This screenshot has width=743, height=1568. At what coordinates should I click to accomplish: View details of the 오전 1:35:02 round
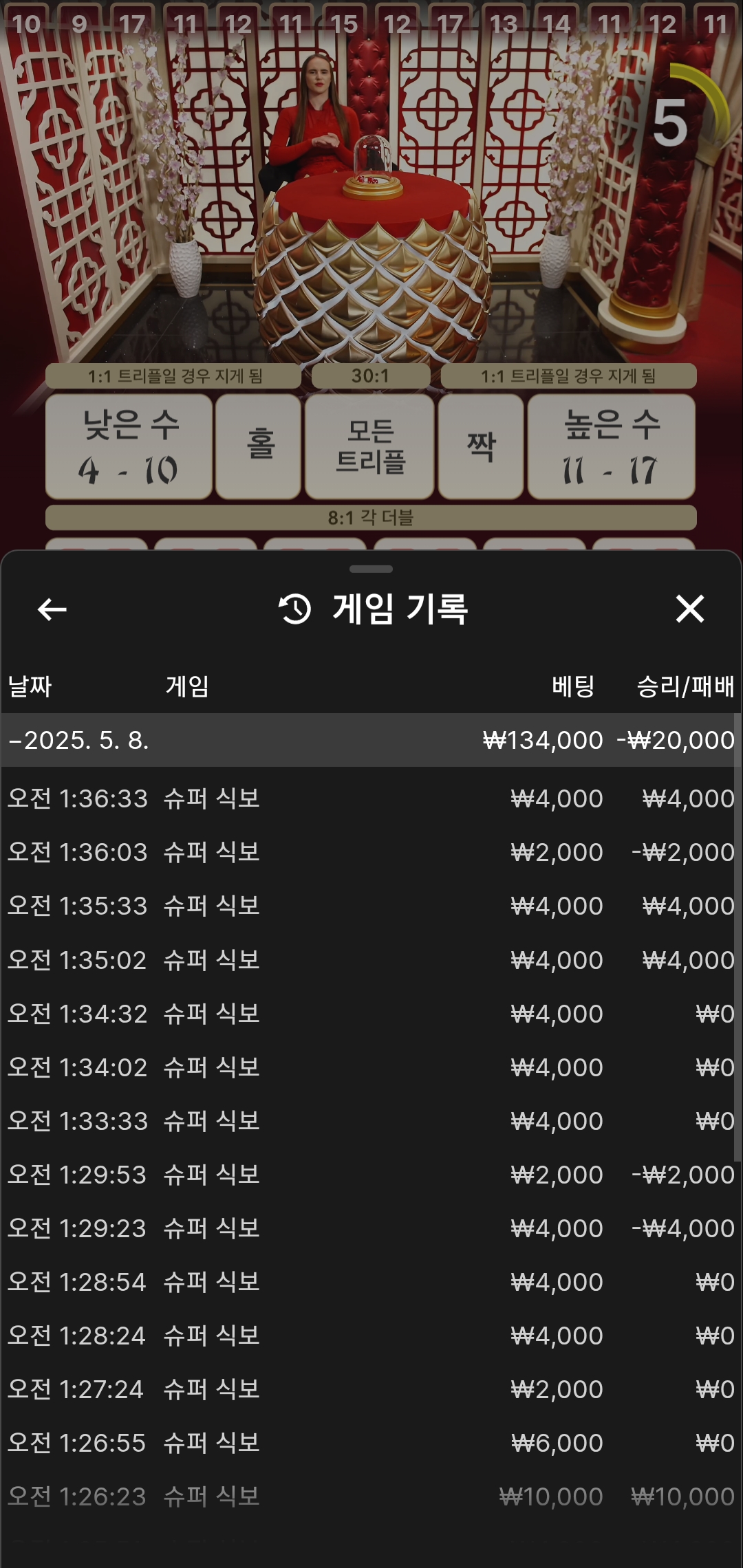coord(370,959)
